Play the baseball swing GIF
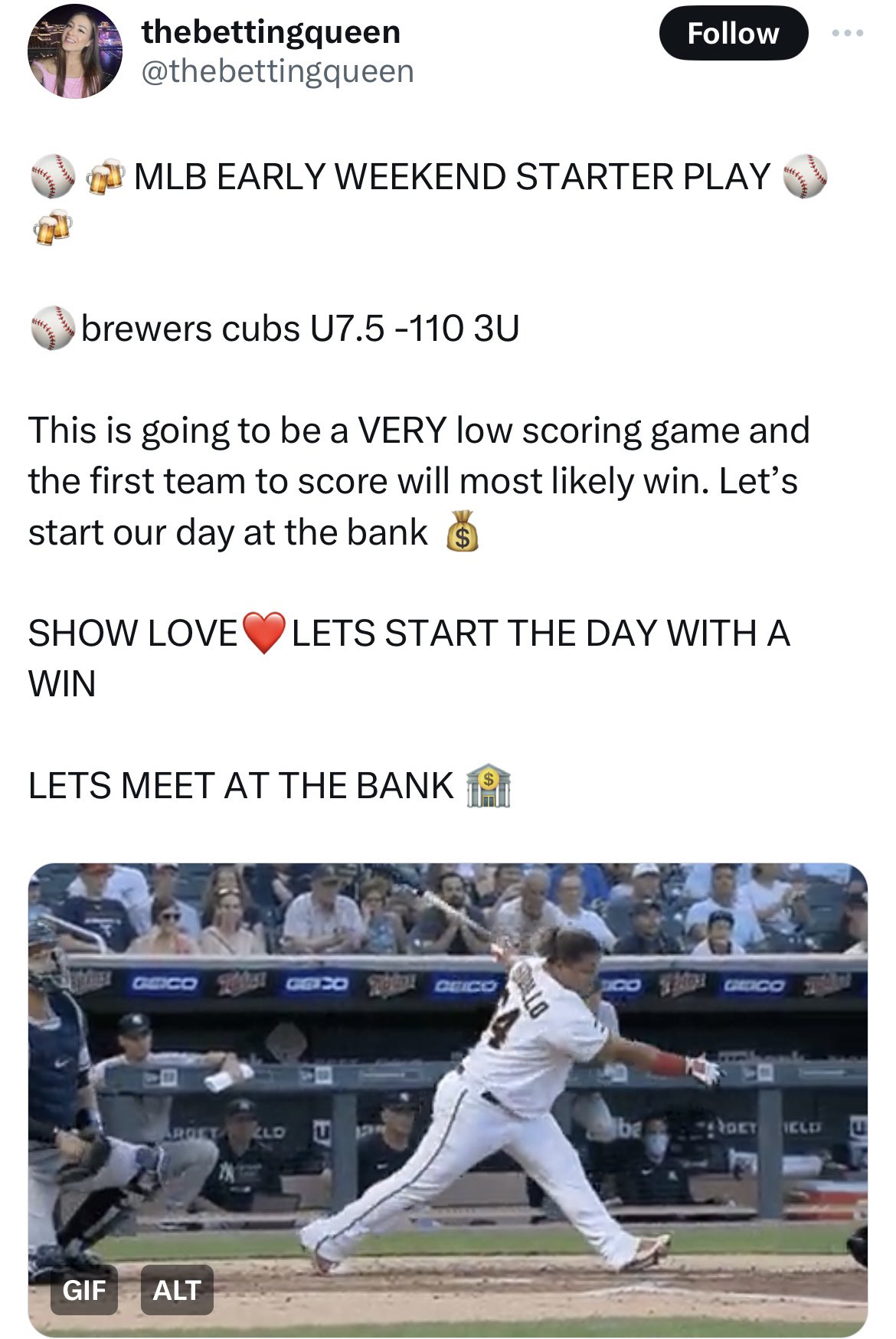The image size is (896, 1339). (x=448, y=1088)
